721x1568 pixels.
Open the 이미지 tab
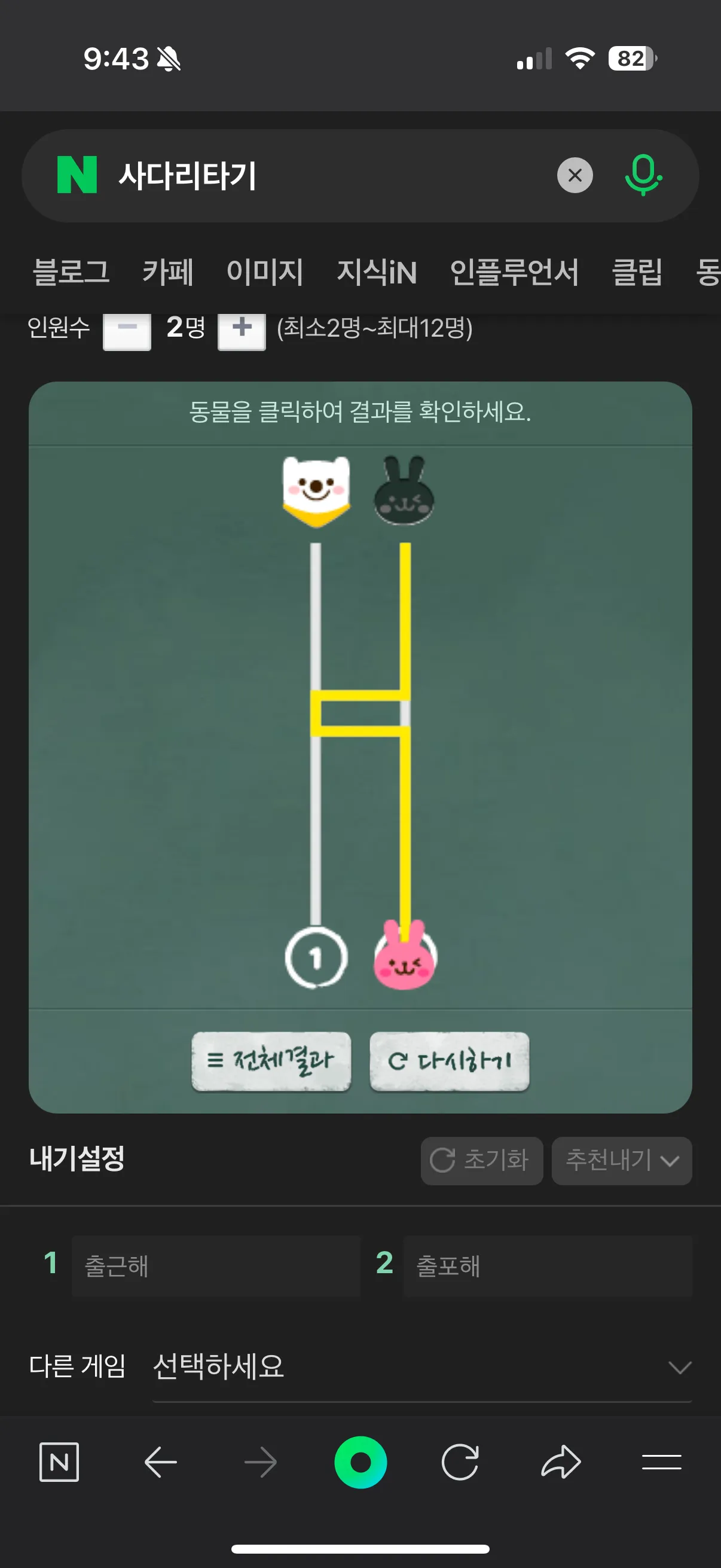(x=265, y=271)
